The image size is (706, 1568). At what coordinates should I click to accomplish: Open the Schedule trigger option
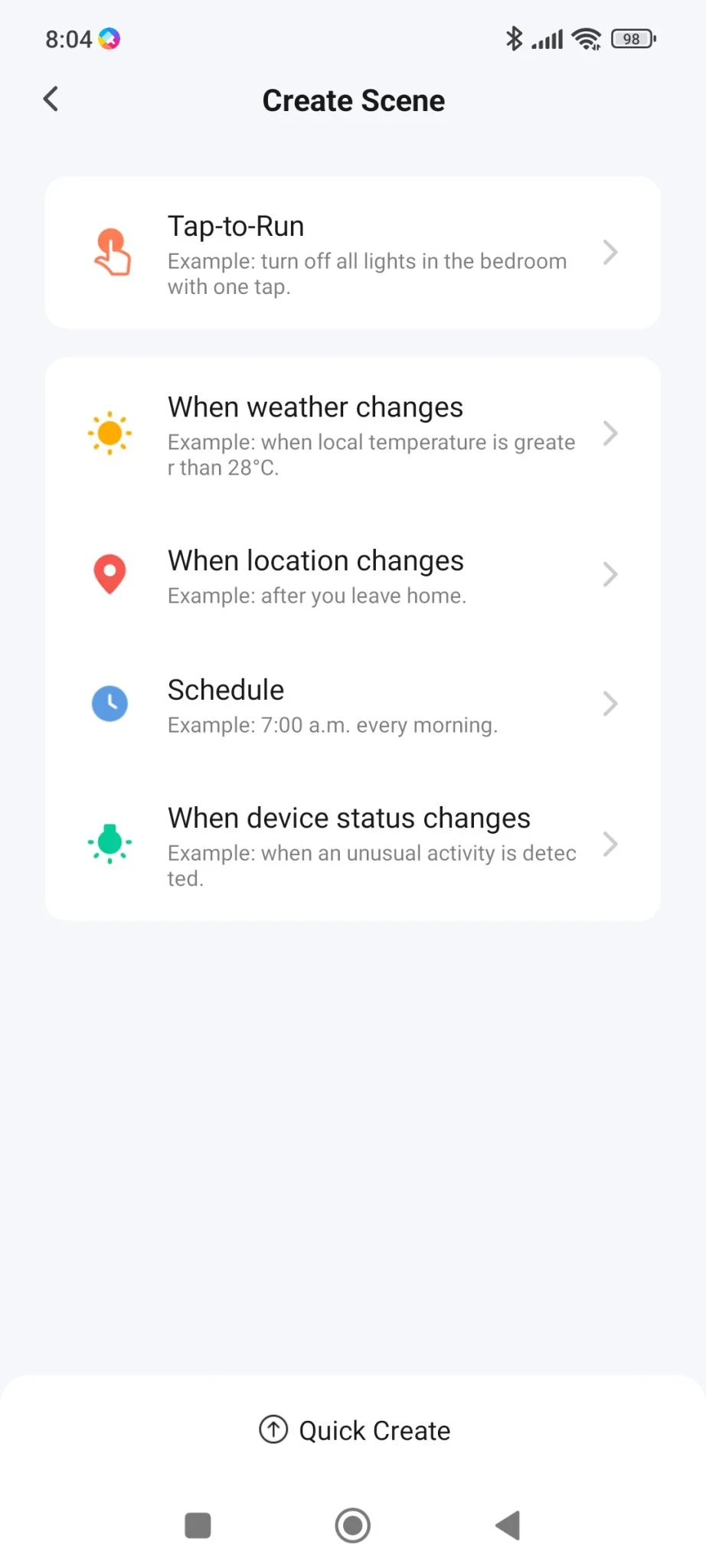352,704
